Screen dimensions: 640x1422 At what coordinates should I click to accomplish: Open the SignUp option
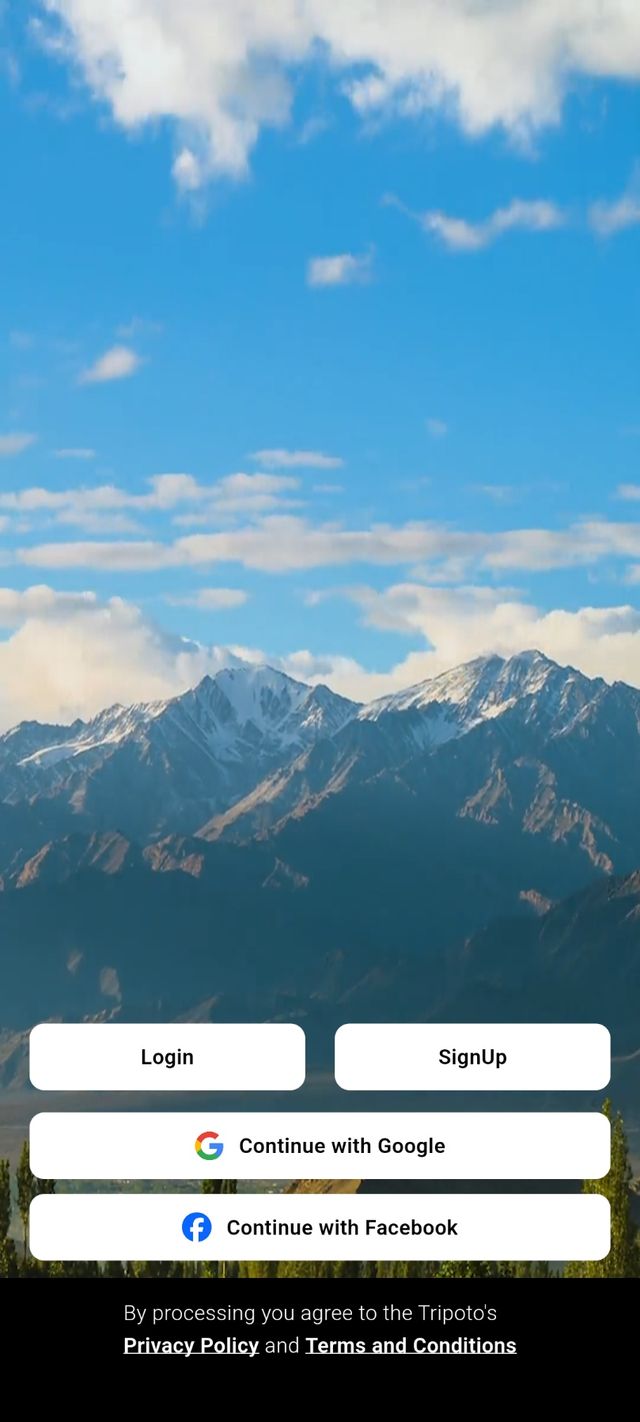(472, 1056)
